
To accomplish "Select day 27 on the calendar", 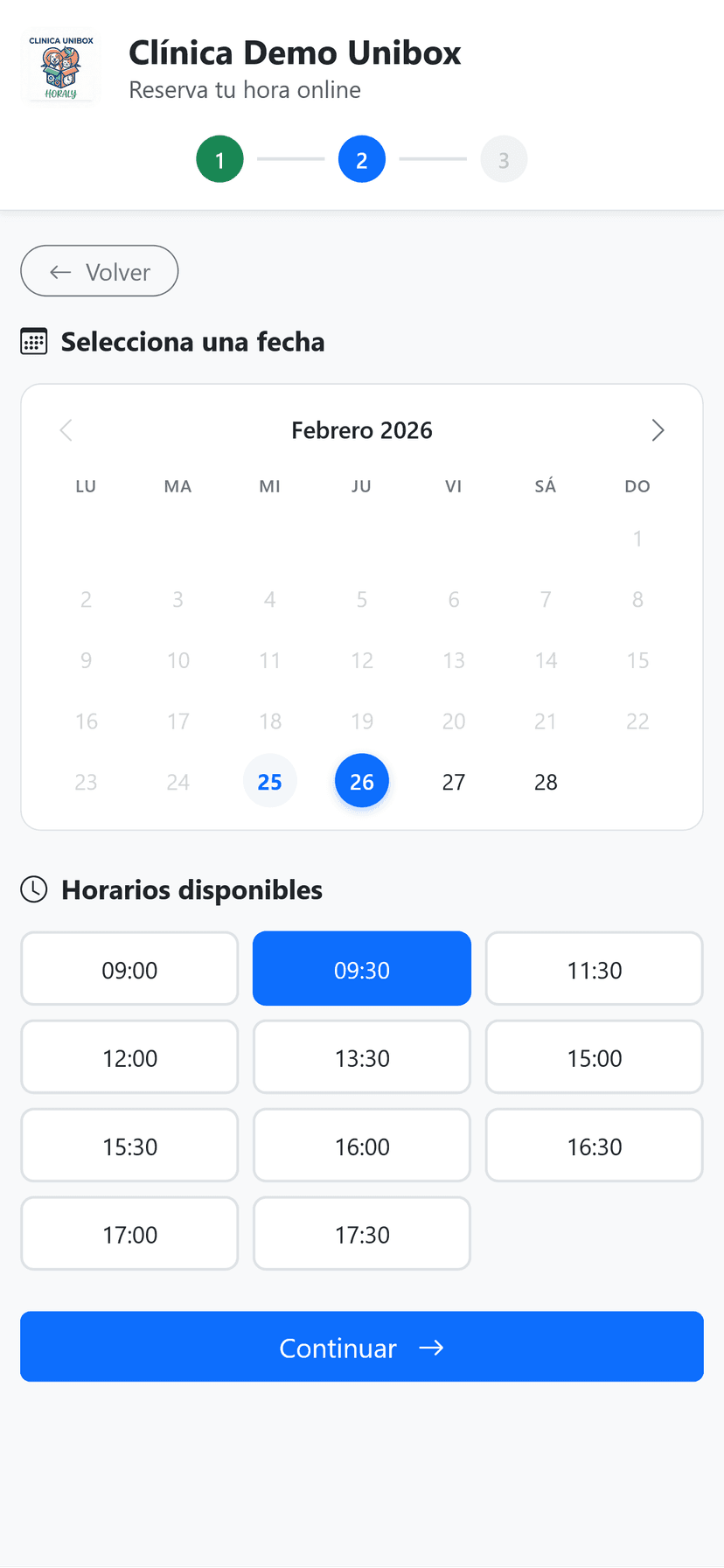I will [x=454, y=781].
